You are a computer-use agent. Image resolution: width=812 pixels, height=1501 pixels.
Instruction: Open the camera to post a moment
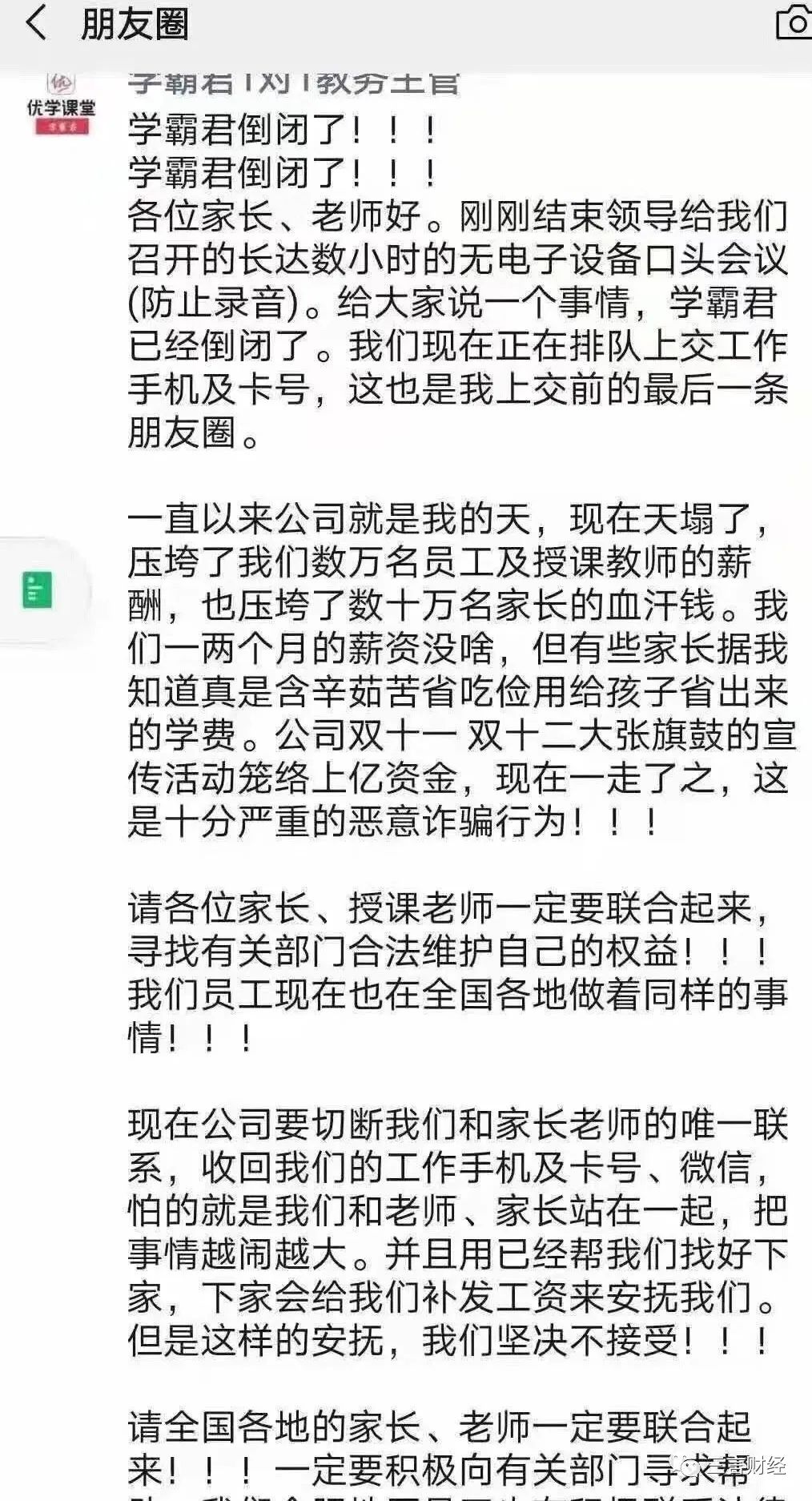[794, 23]
